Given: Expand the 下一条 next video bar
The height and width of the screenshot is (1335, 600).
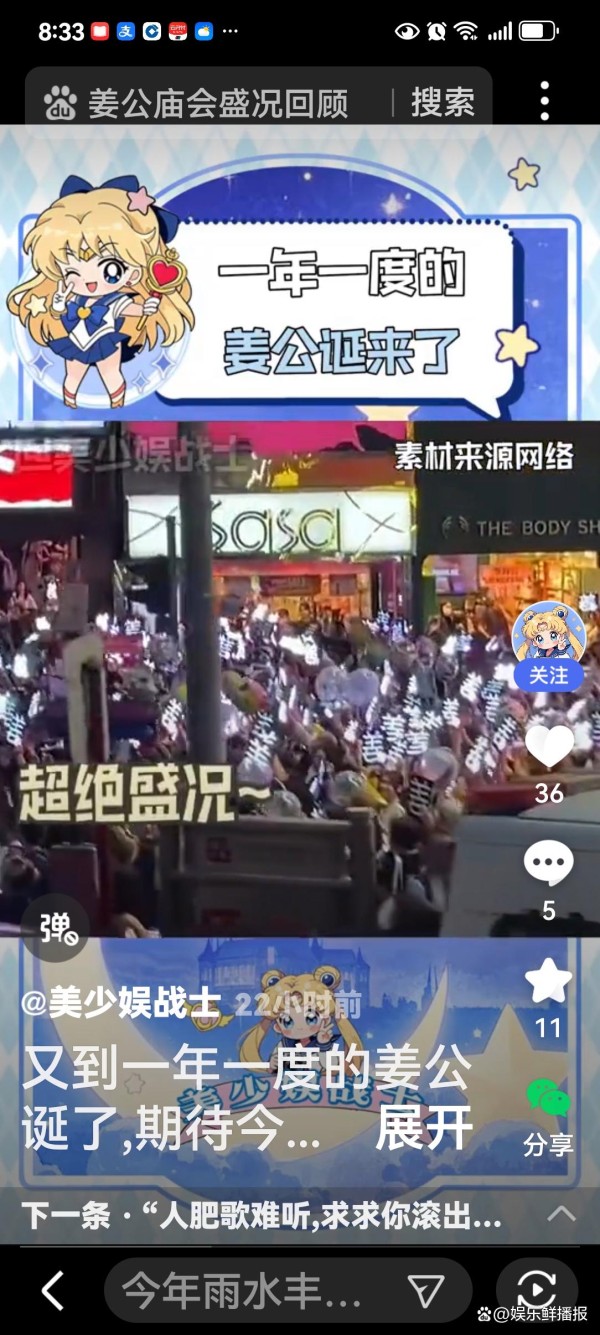Looking at the screenshot, I should (x=300, y=1215).
